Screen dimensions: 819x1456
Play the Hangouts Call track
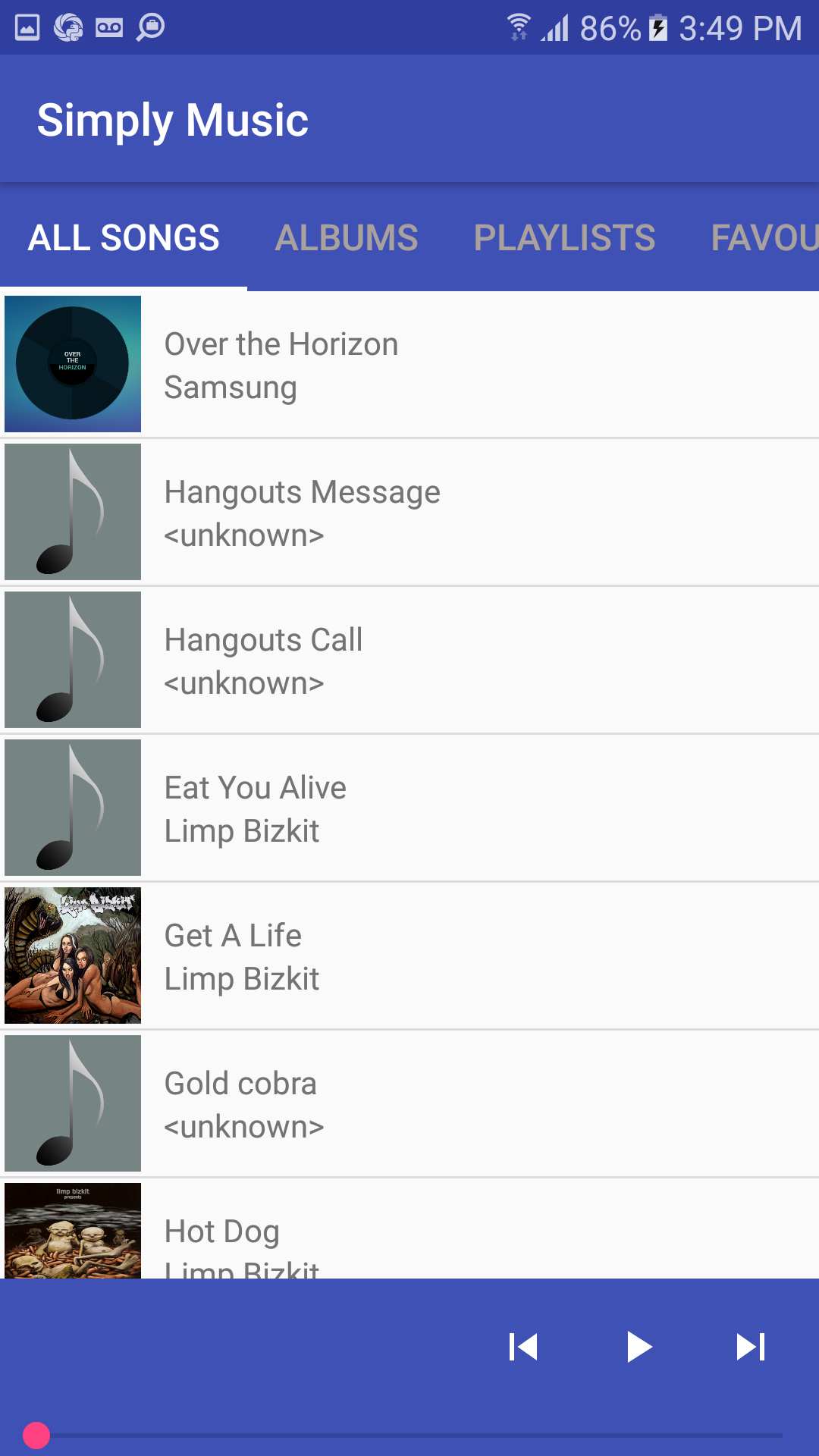[x=409, y=661]
